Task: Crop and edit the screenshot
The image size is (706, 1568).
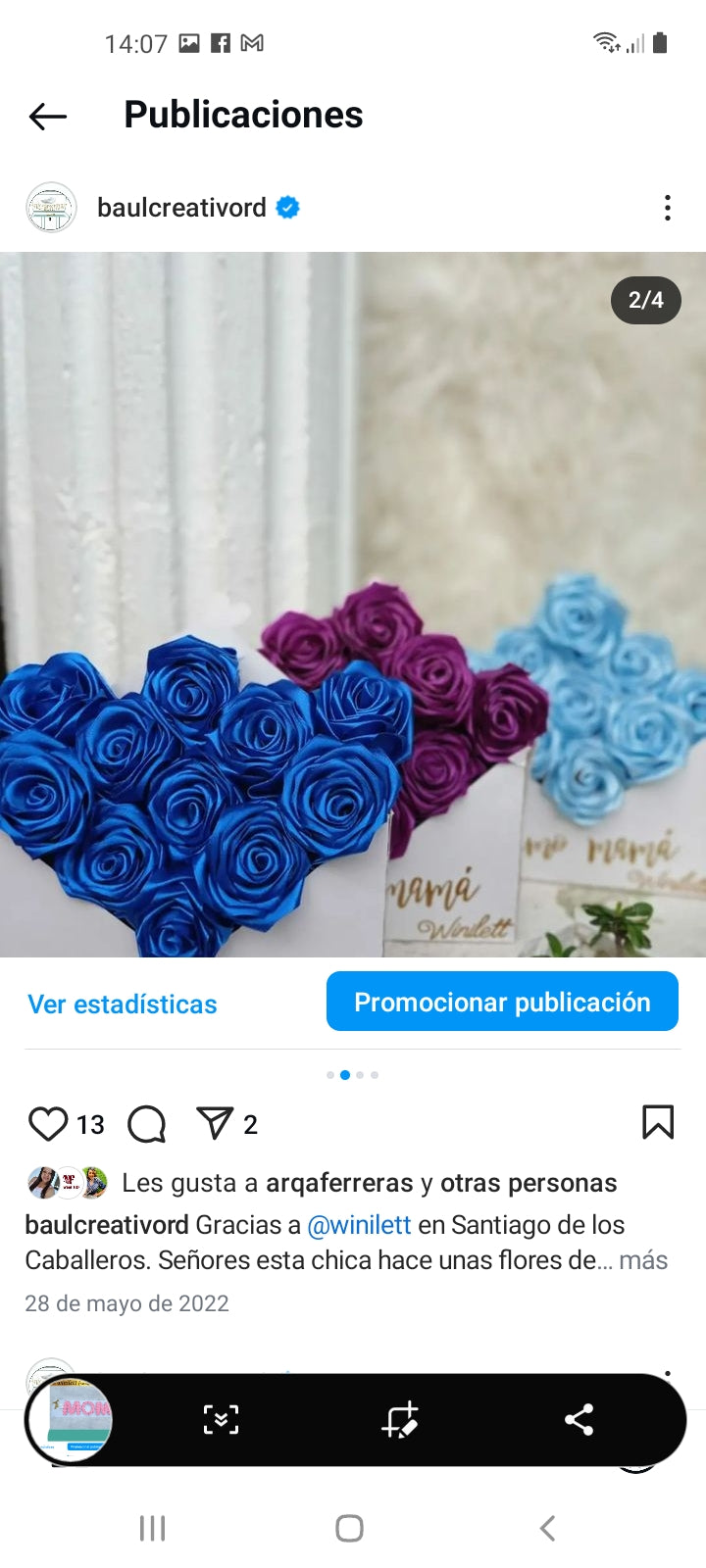Action: coord(400,1419)
